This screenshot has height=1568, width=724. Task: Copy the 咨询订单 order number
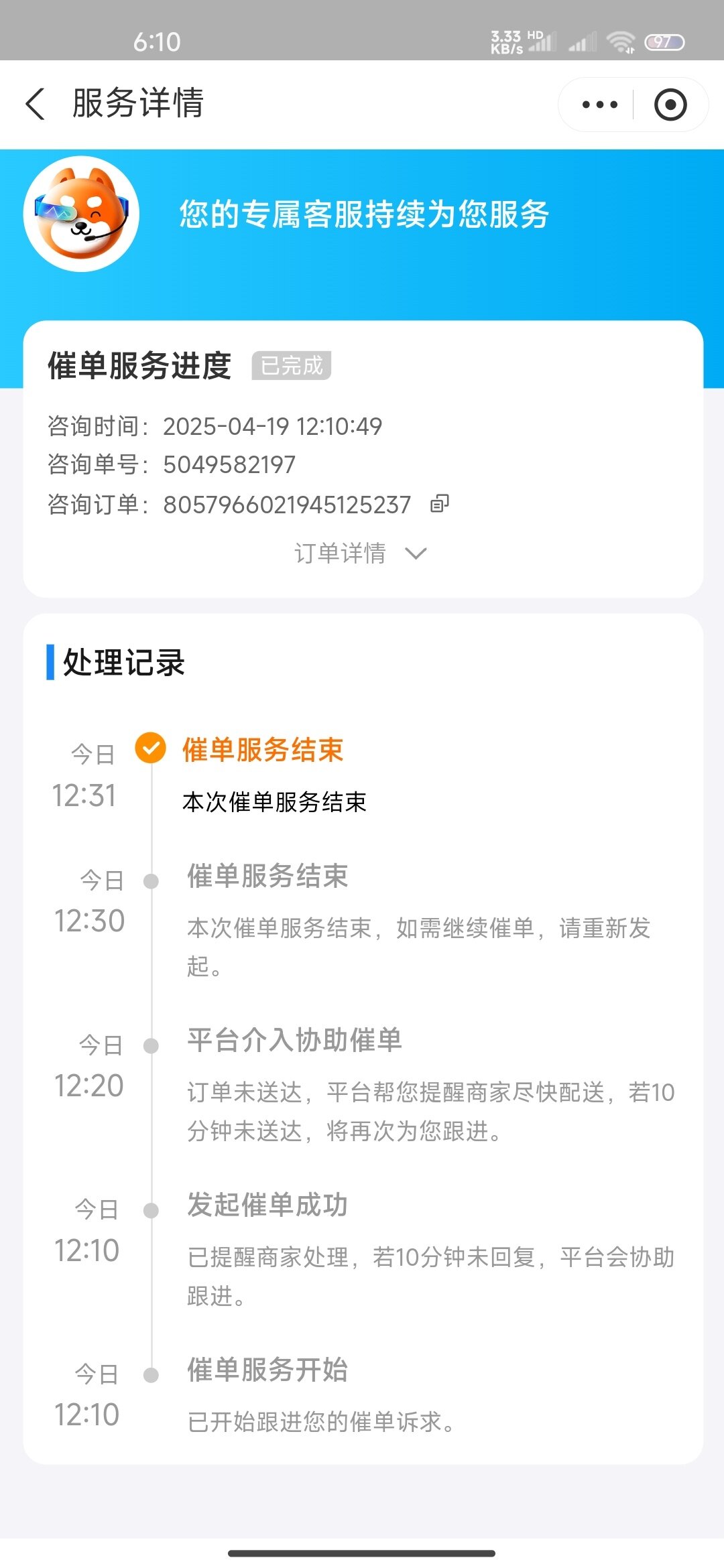439,504
